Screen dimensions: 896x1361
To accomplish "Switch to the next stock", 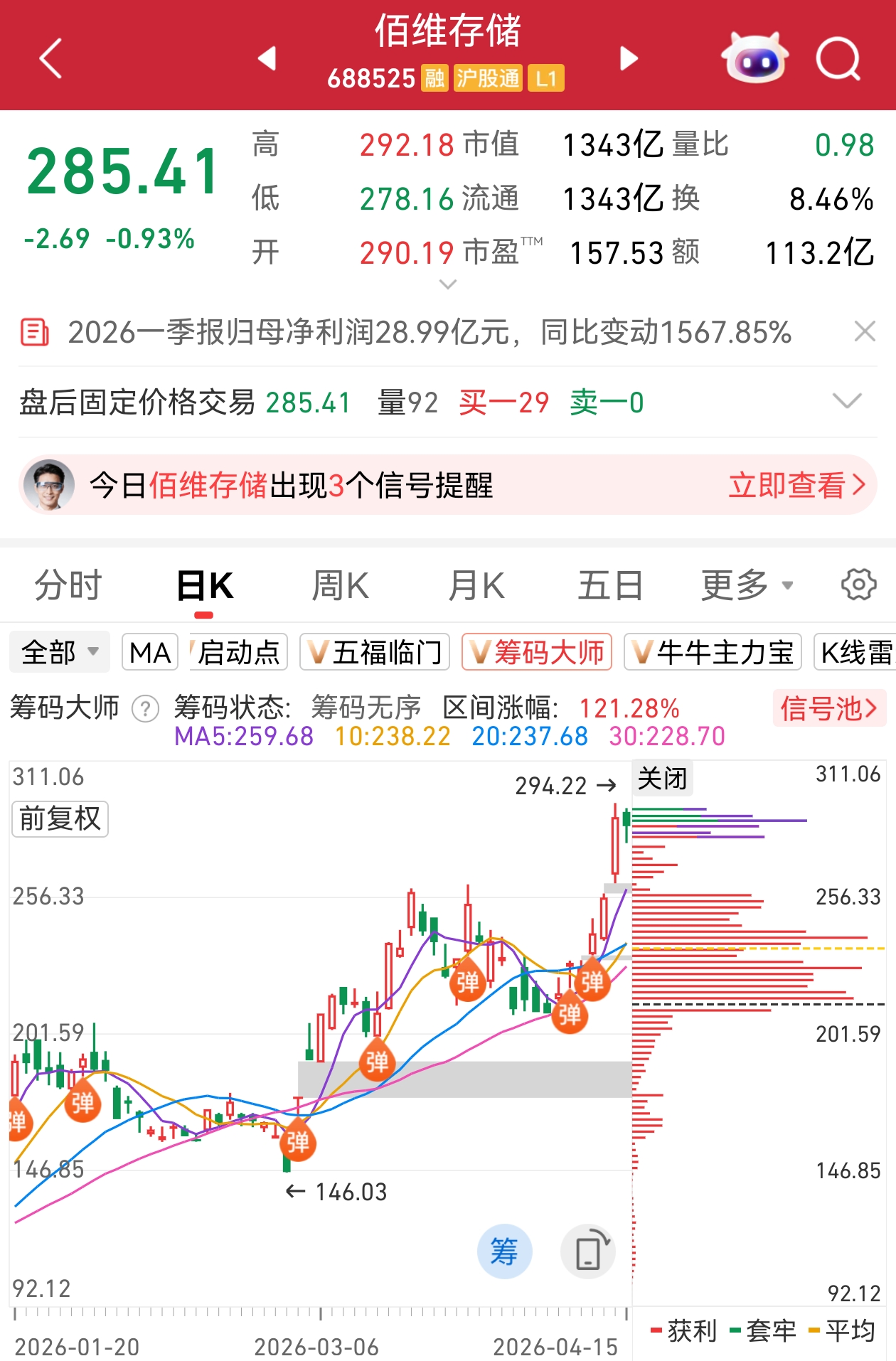I will 629,58.
